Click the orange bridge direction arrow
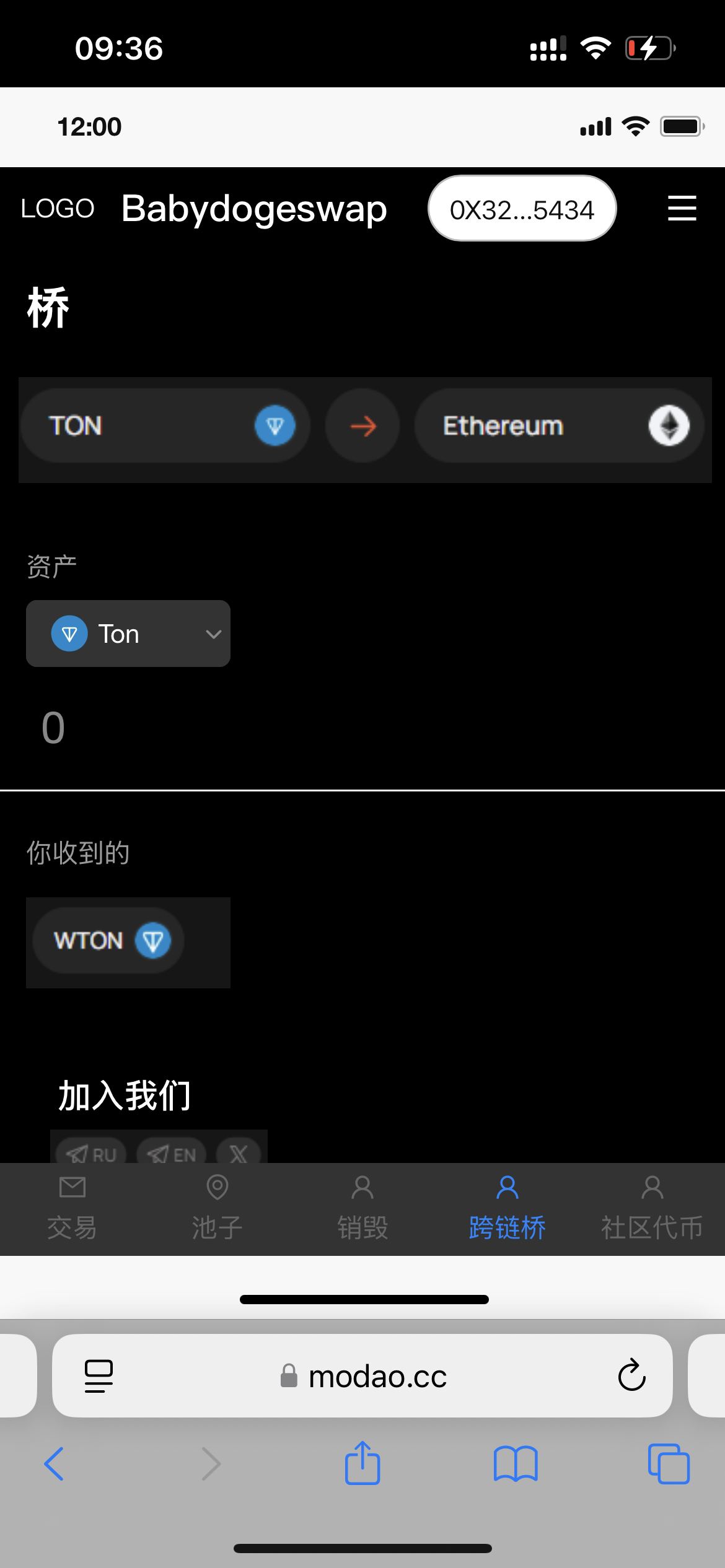The image size is (725, 1568). [x=362, y=425]
